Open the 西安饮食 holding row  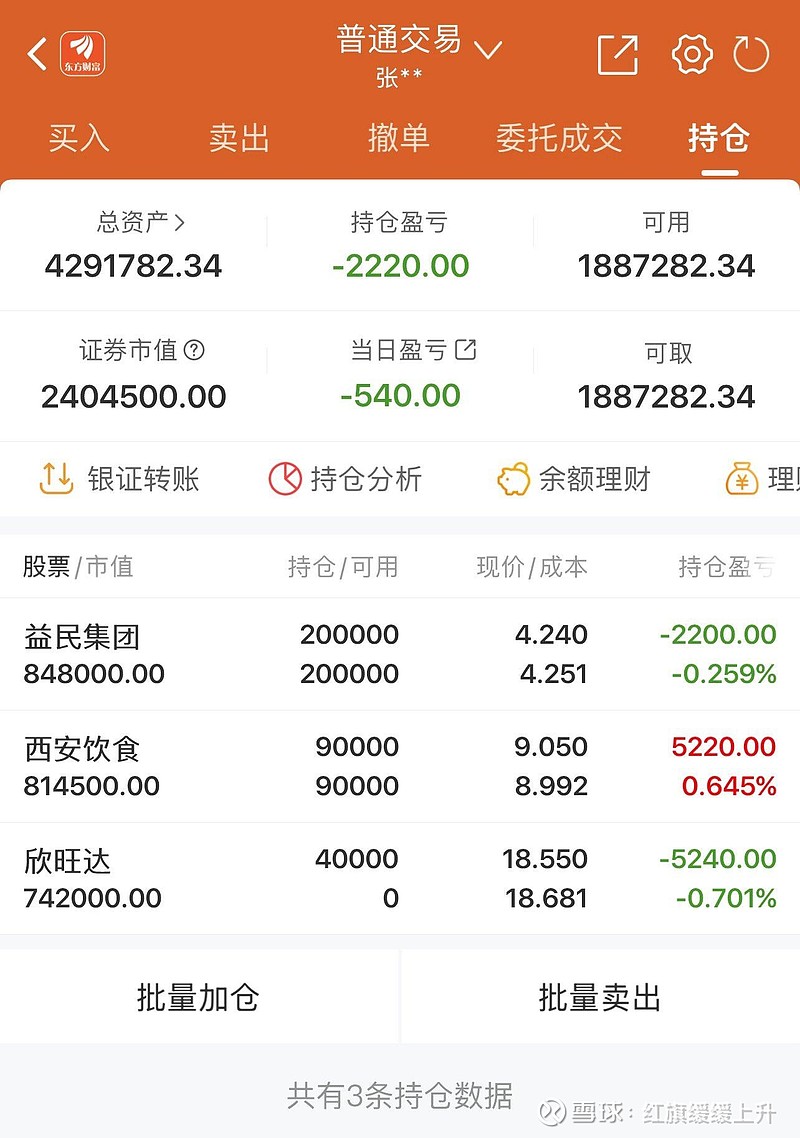(400, 766)
